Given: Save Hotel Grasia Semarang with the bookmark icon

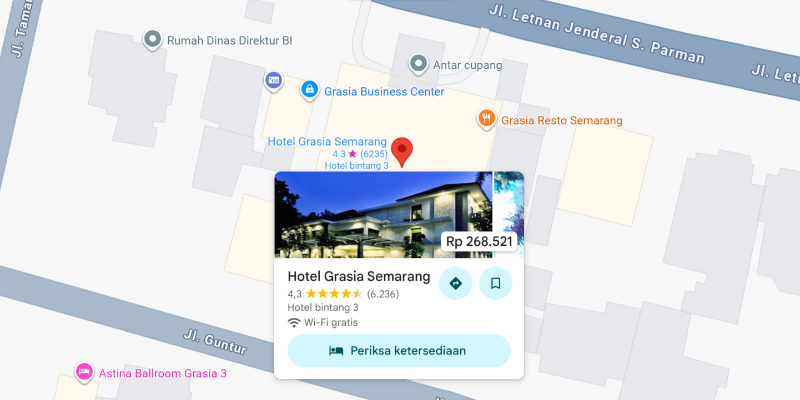Looking at the screenshot, I should tap(495, 283).
